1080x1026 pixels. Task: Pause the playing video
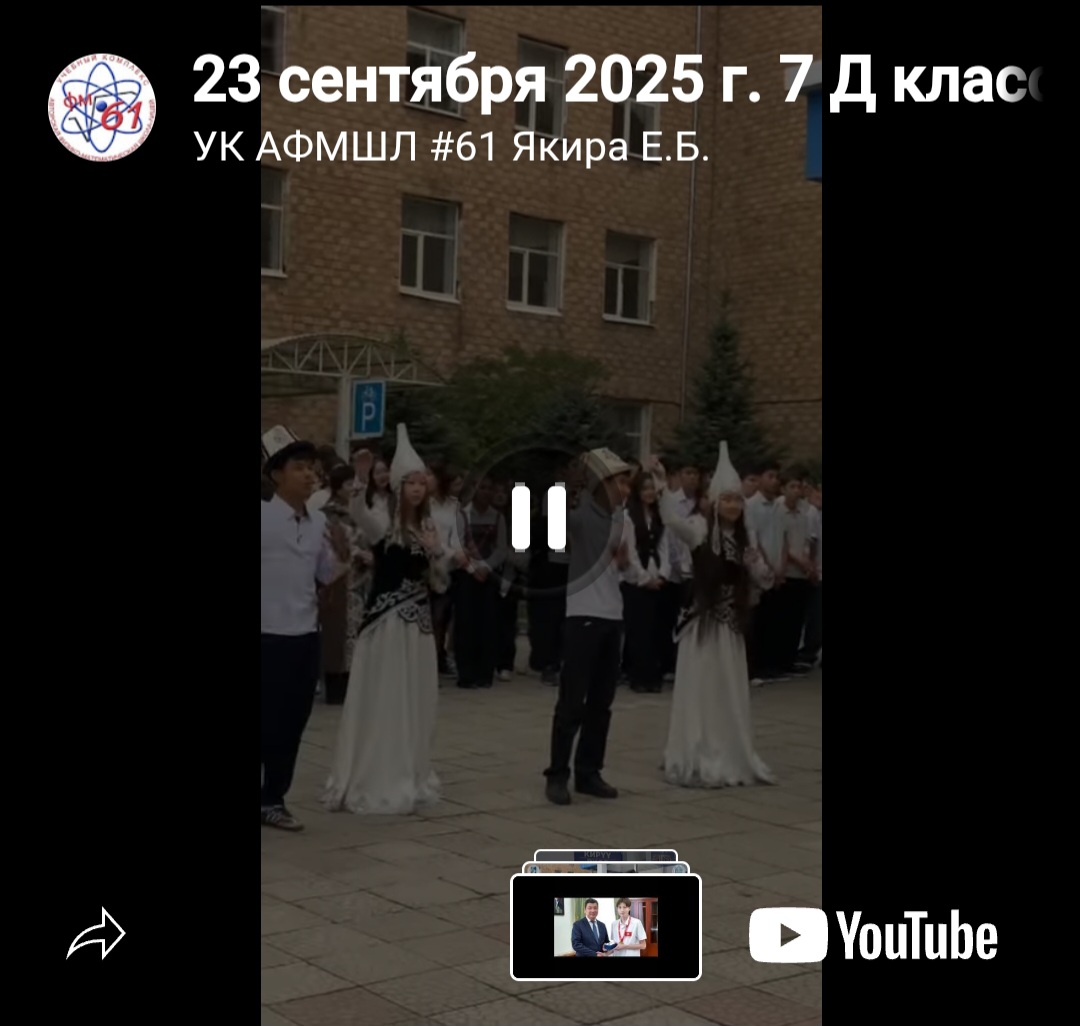tap(540, 518)
